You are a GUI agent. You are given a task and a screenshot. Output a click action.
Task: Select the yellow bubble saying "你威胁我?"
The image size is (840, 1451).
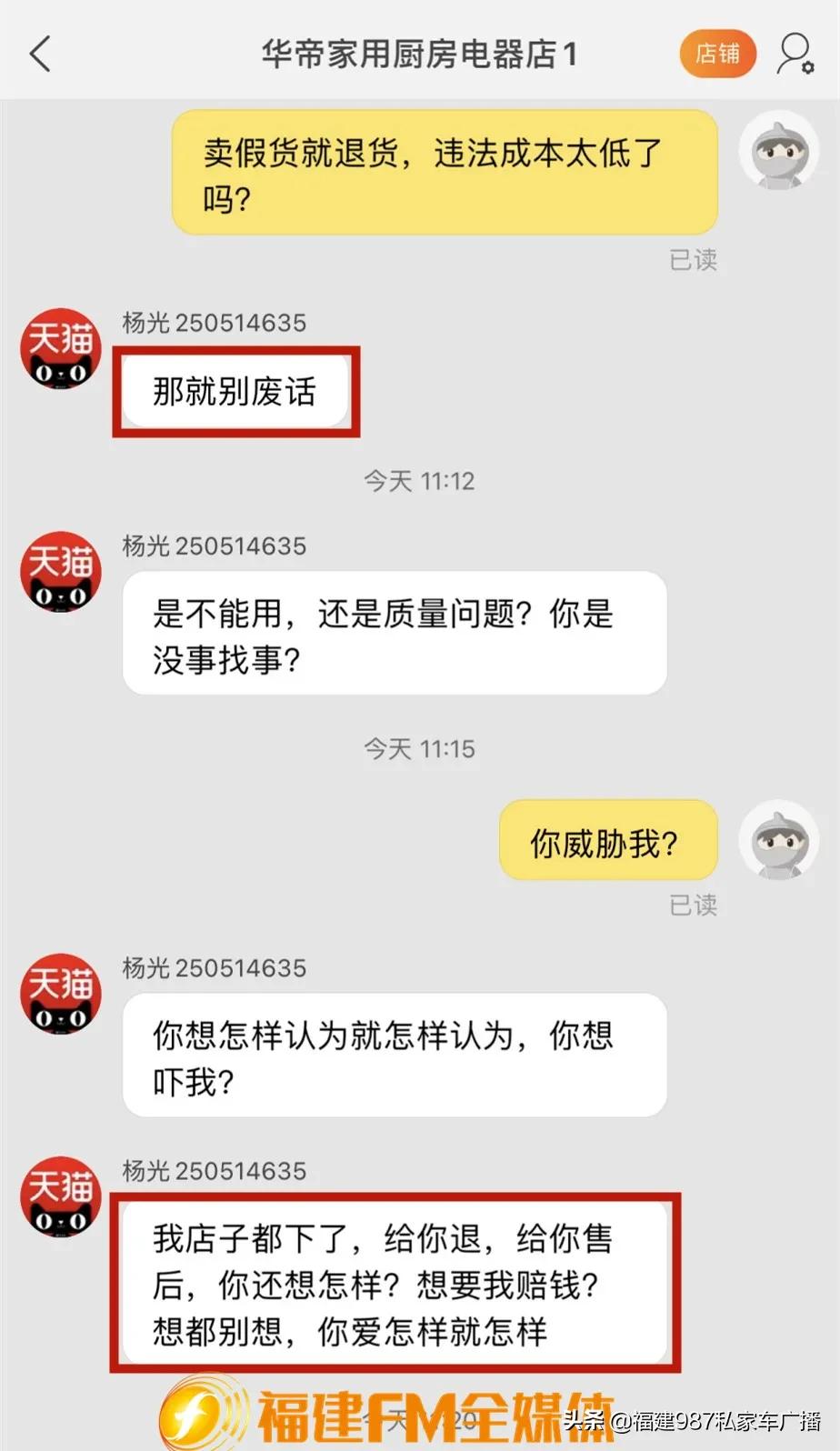pyautogui.click(x=606, y=840)
